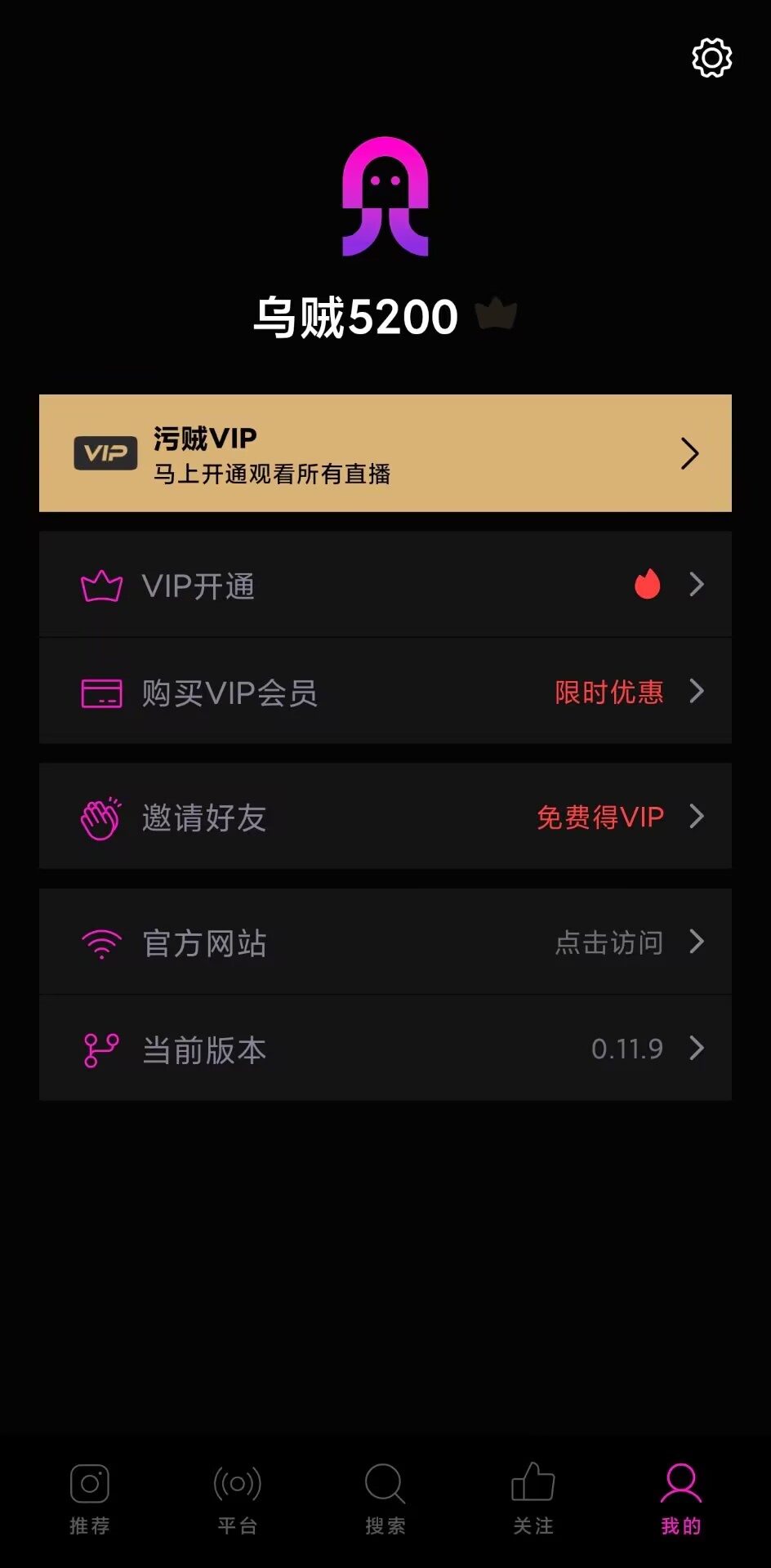Screen dimensions: 771x1568
Task: Tap the 我的 profile tab
Action: point(680,1499)
